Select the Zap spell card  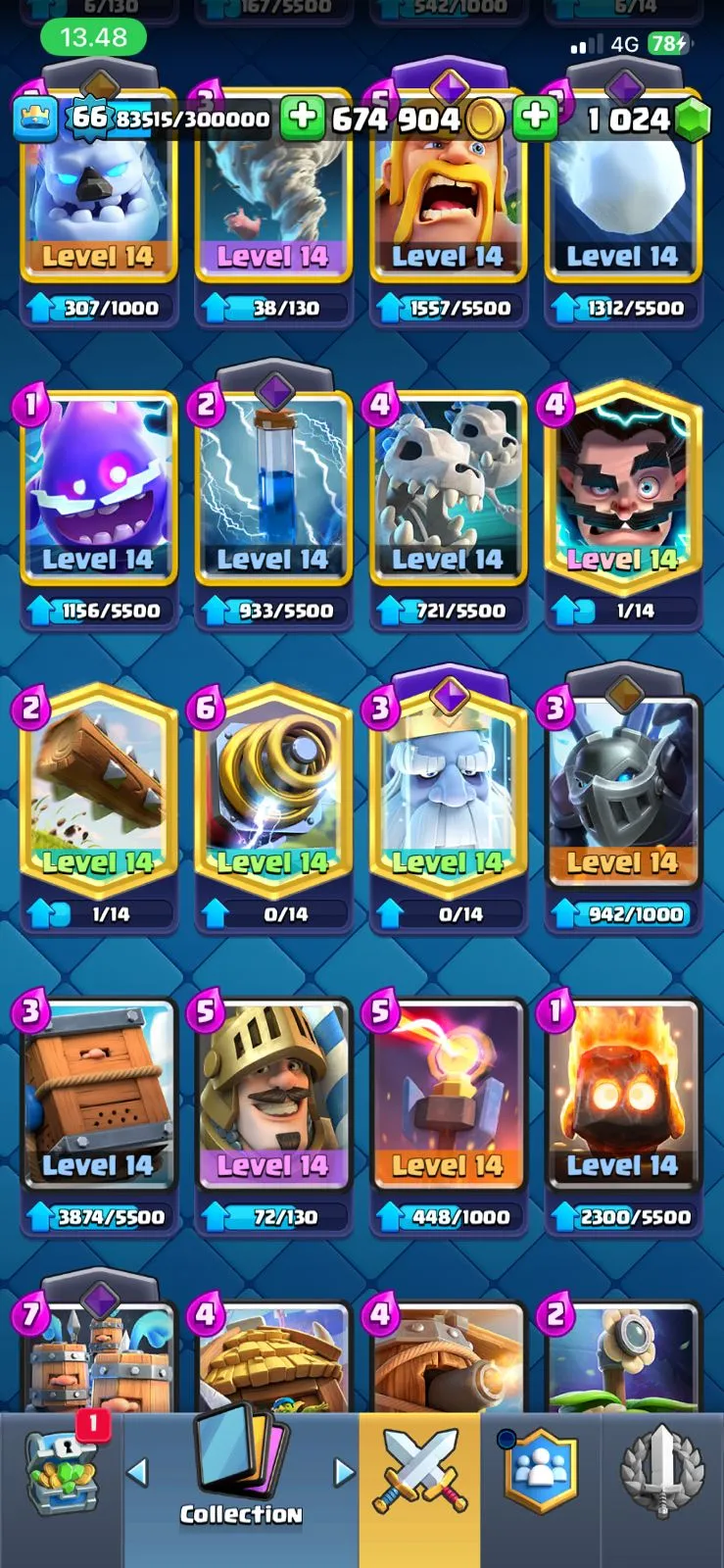(x=273, y=490)
